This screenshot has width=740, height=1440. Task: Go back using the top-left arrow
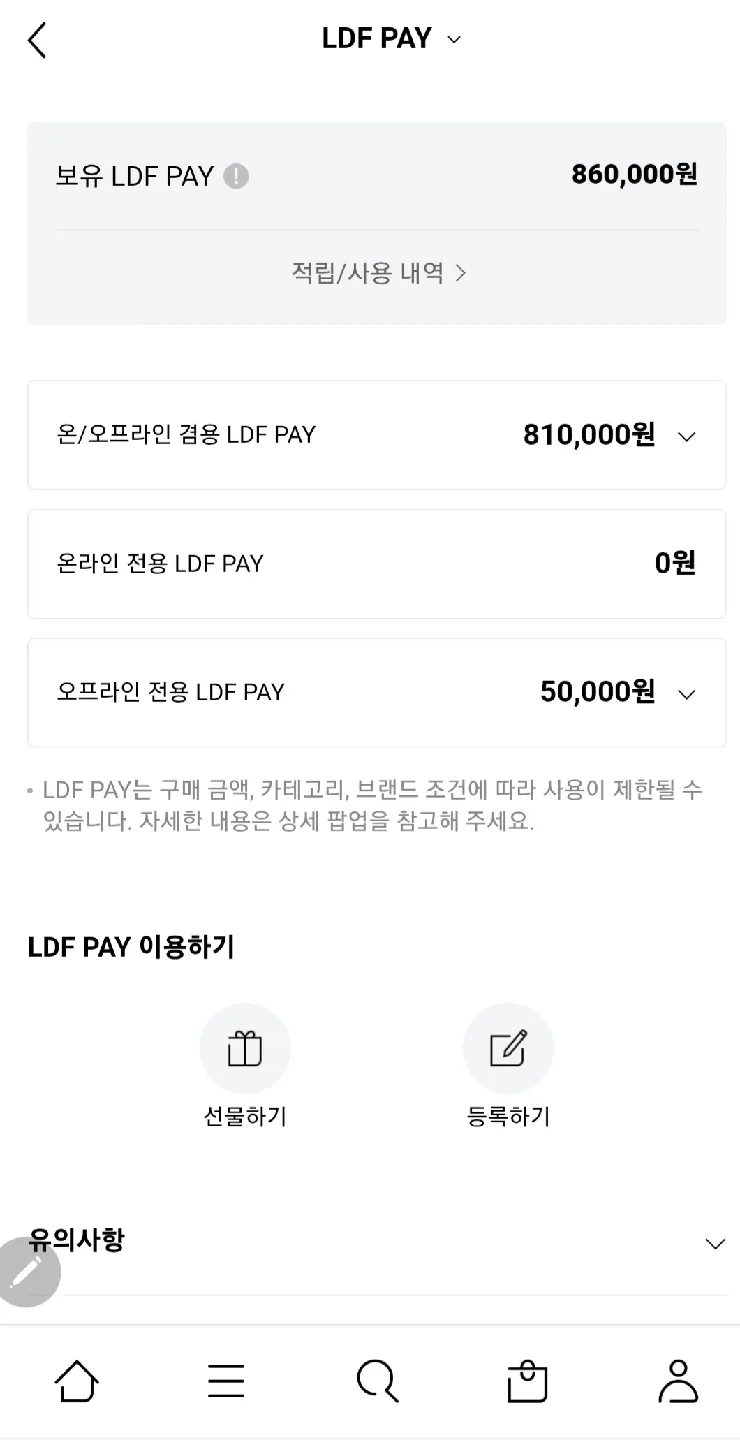(37, 40)
